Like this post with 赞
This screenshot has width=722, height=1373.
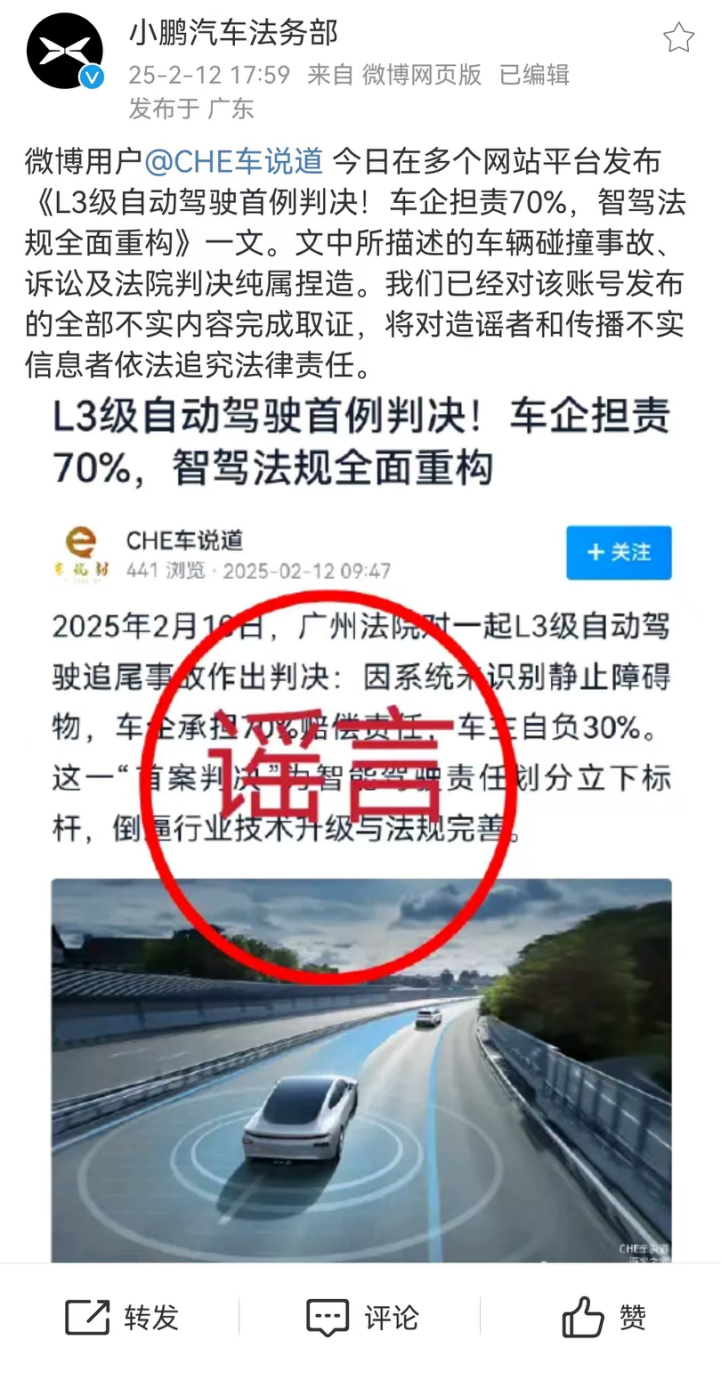pos(604,1317)
